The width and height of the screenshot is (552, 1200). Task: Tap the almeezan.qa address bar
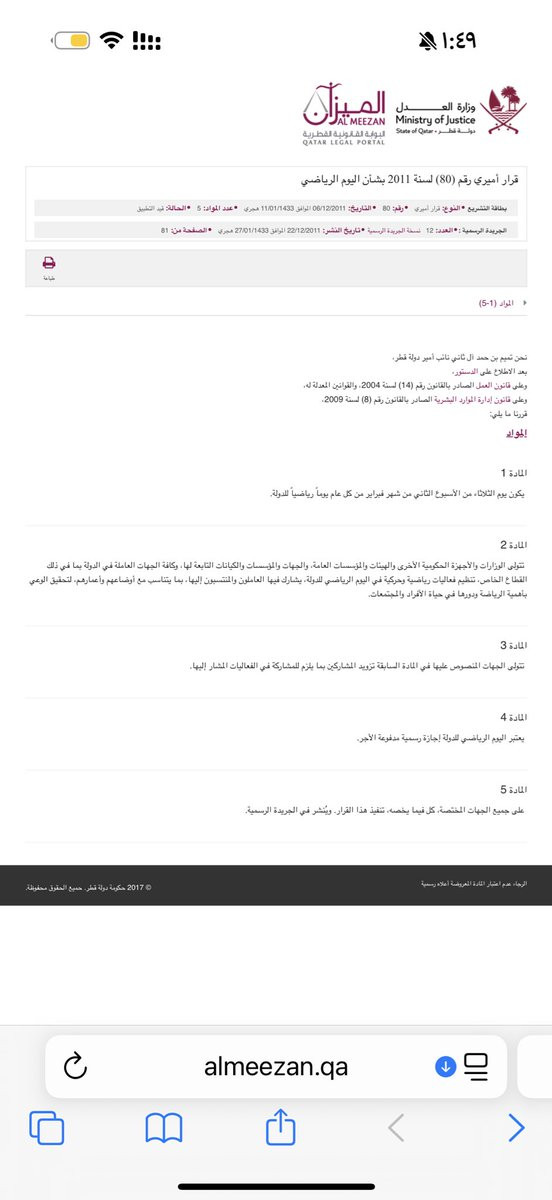[x=276, y=1066]
